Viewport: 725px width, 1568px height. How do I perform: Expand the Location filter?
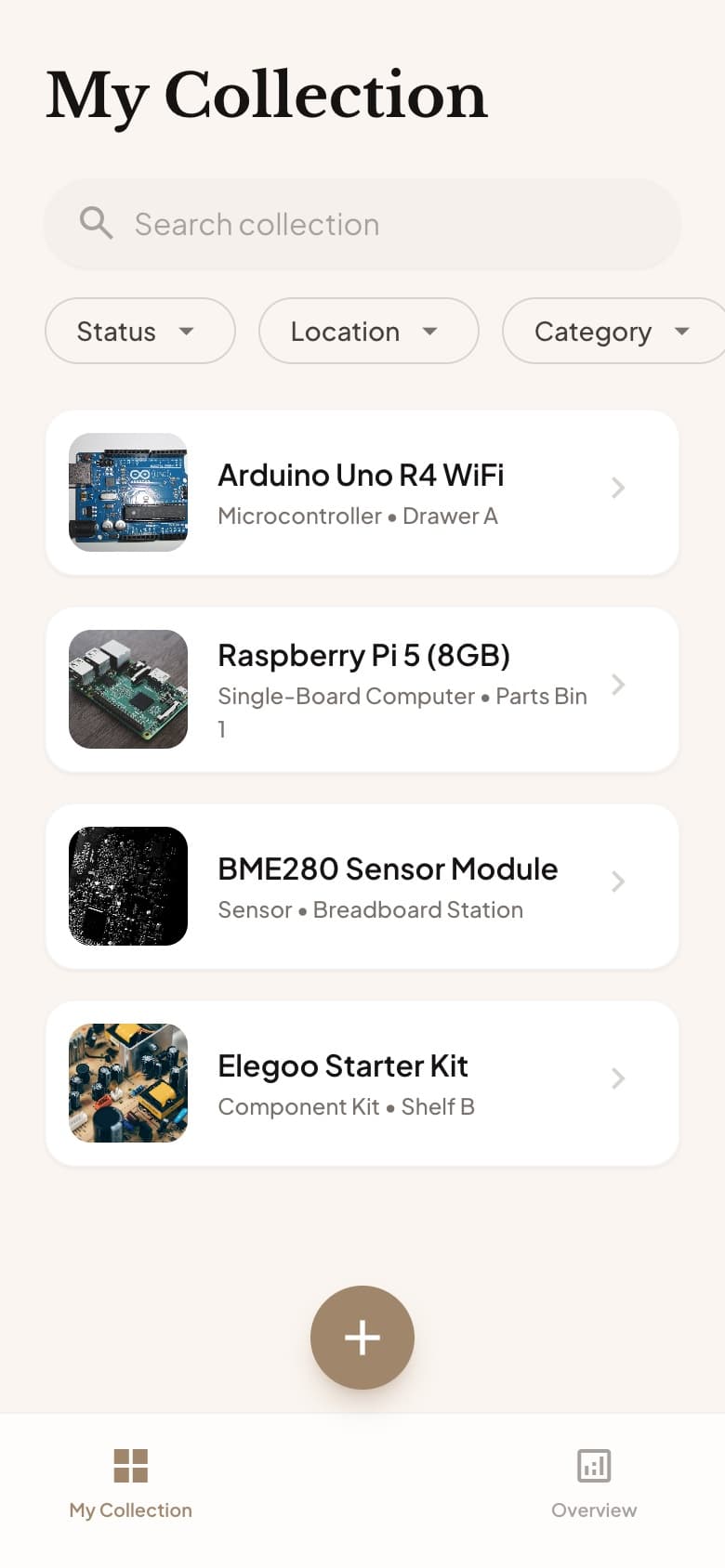pos(368,331)
